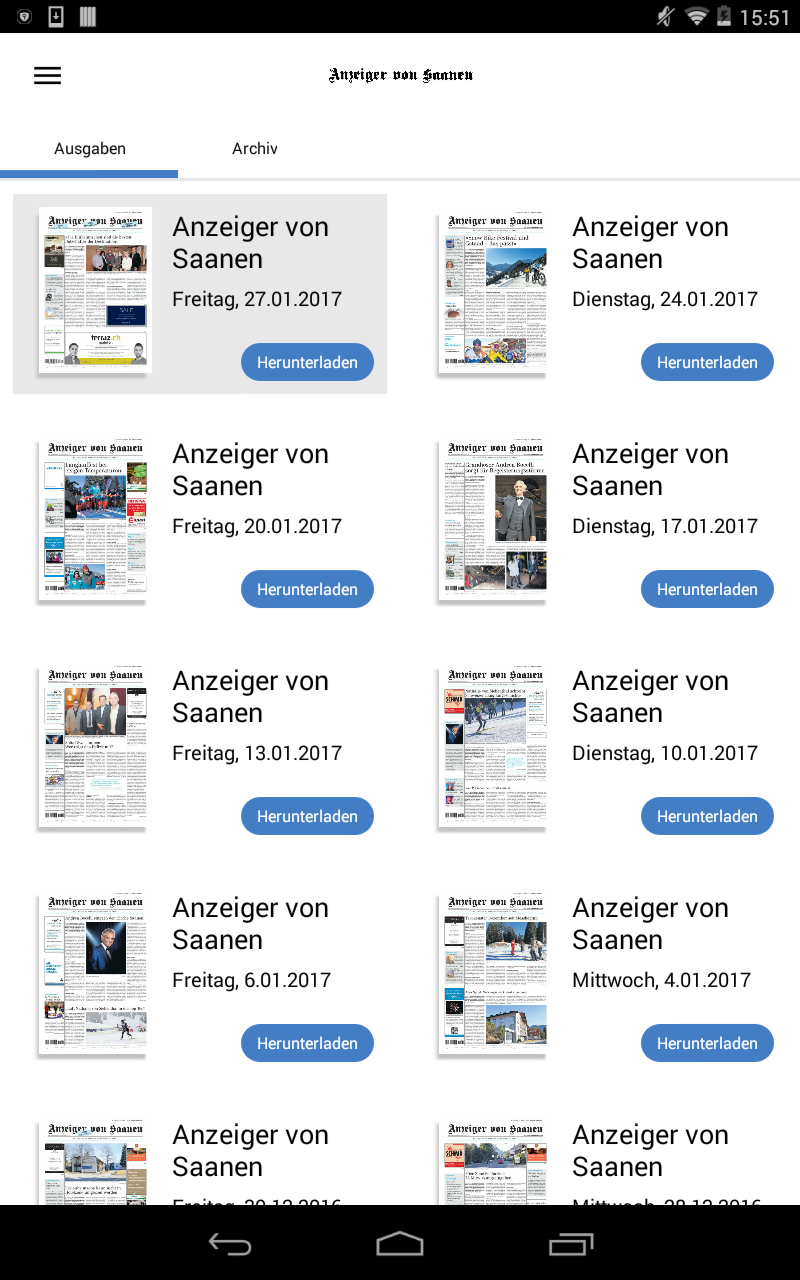Download the Freitag, 27.01.2017 issue
Viewport: 800px width, 1280px height.
point(307,362)
